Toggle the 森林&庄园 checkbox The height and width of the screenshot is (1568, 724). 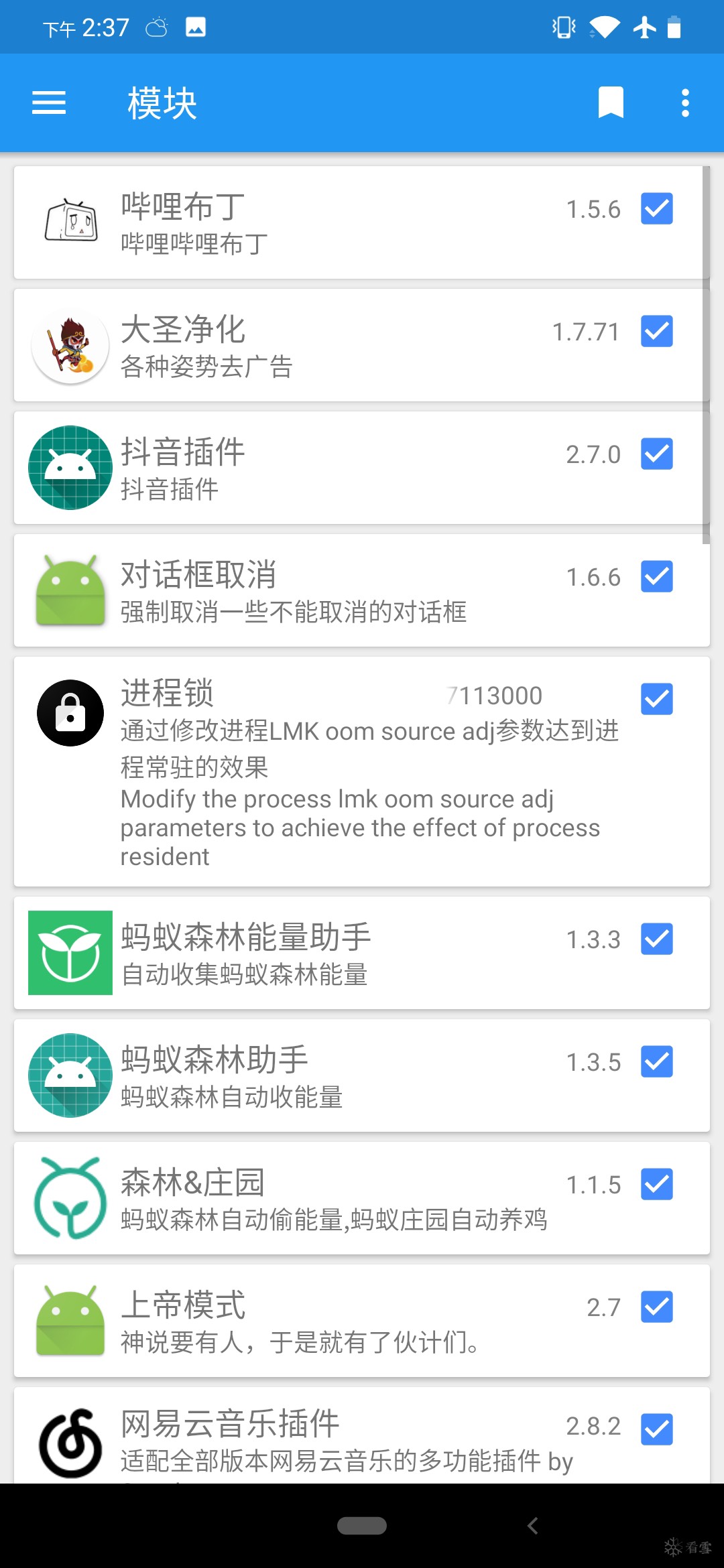coord(656,1184)
